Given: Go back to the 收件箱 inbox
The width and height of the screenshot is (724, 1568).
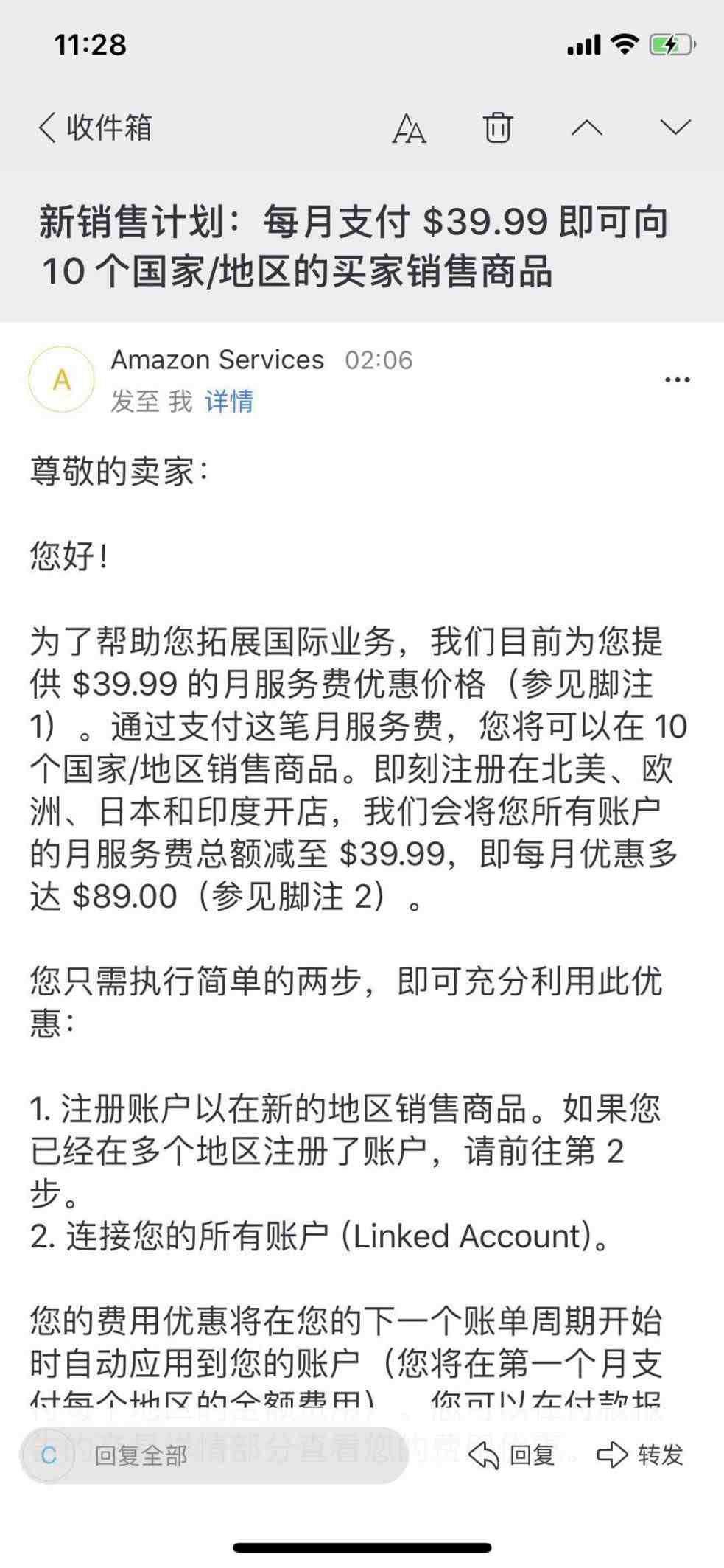Looking at the screenshot, I should point(95,127).
